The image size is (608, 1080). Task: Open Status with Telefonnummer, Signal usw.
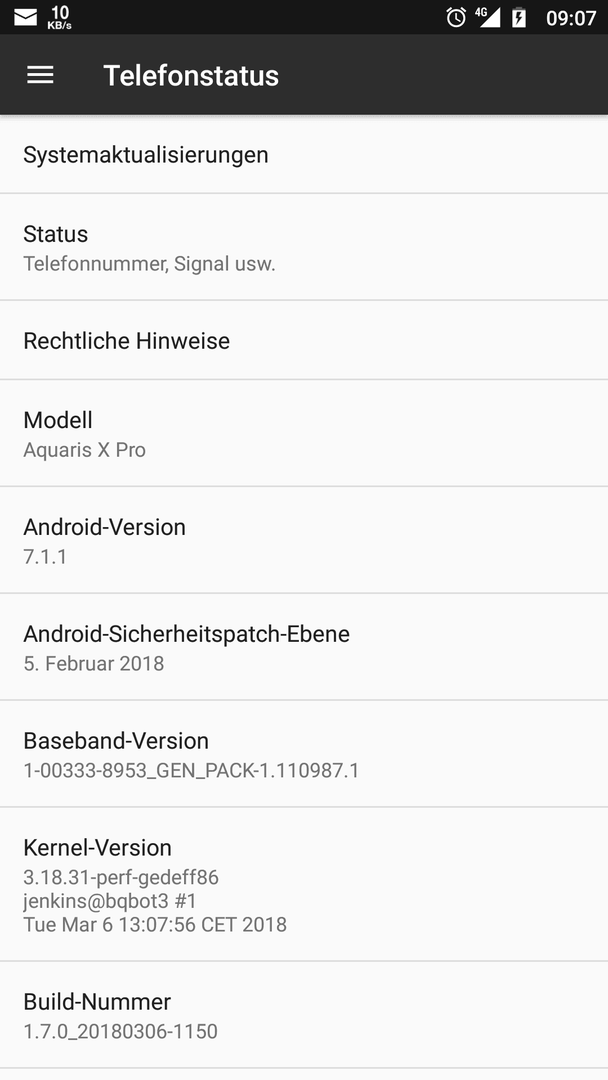point(304,247)
